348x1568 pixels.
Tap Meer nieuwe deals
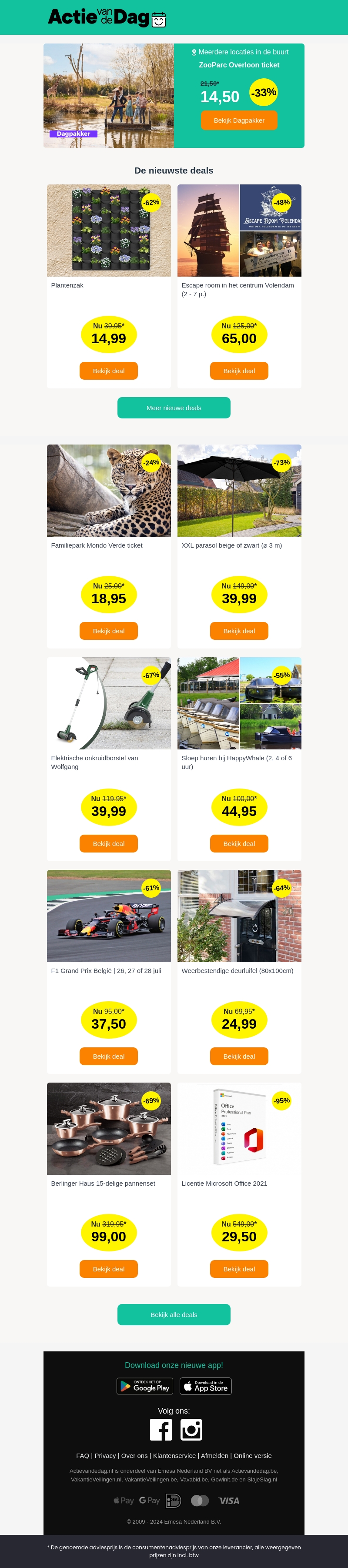[x=174, y=408]
